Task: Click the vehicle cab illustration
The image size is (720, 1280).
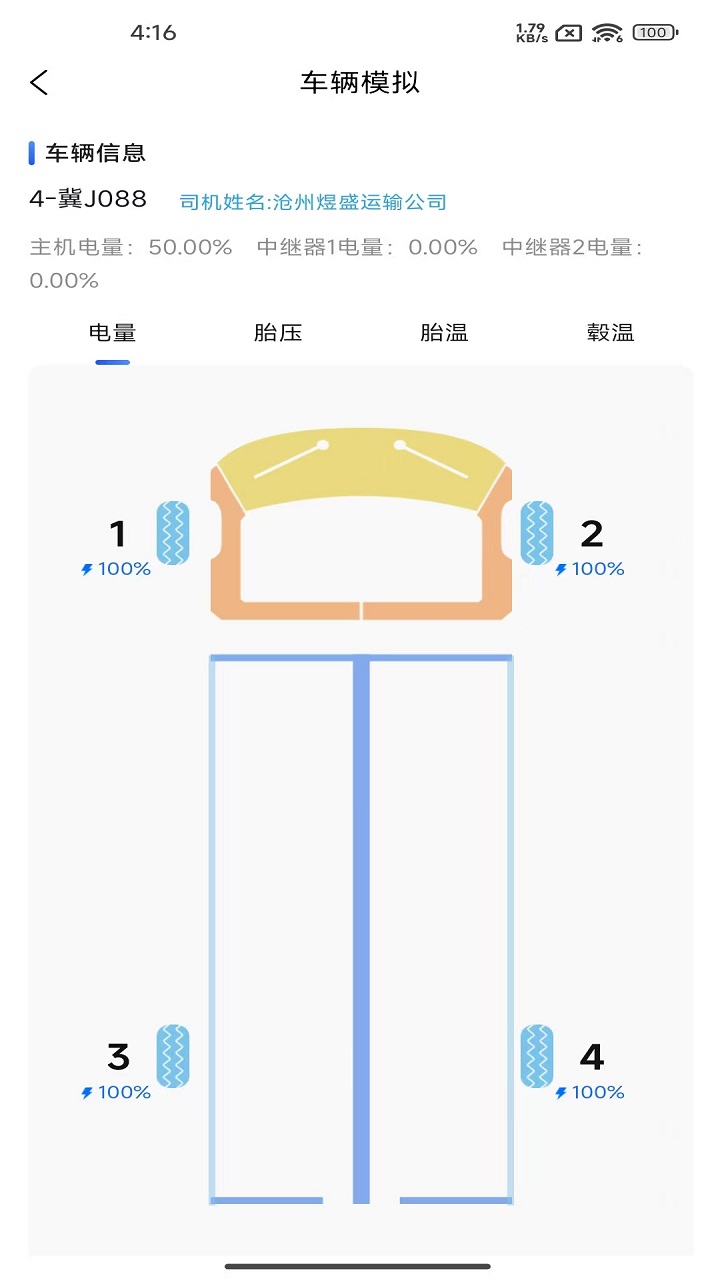Action: click(x=360, y=520)
